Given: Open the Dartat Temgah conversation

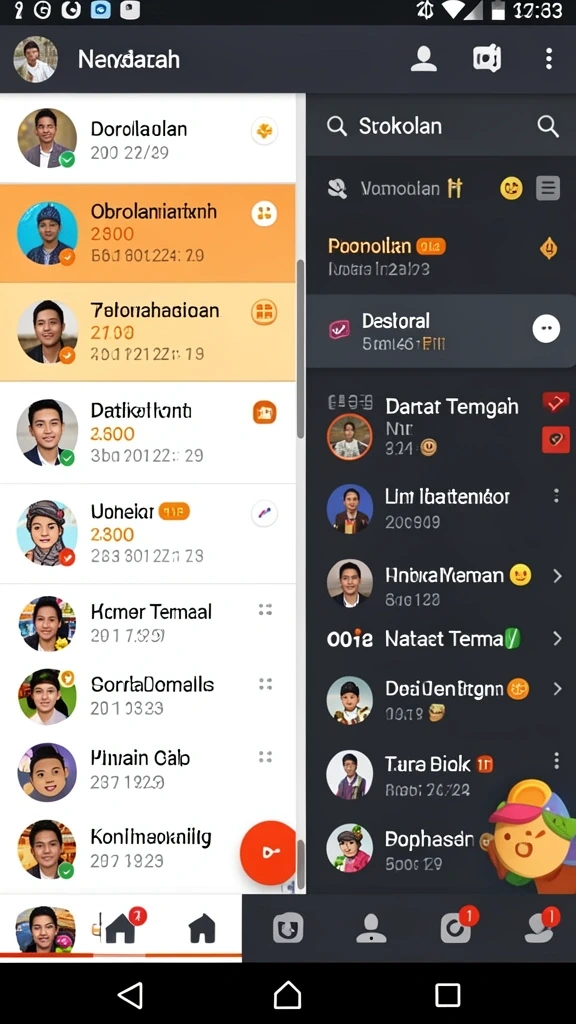Looking at the screenshot, I should tap(441, 426).
